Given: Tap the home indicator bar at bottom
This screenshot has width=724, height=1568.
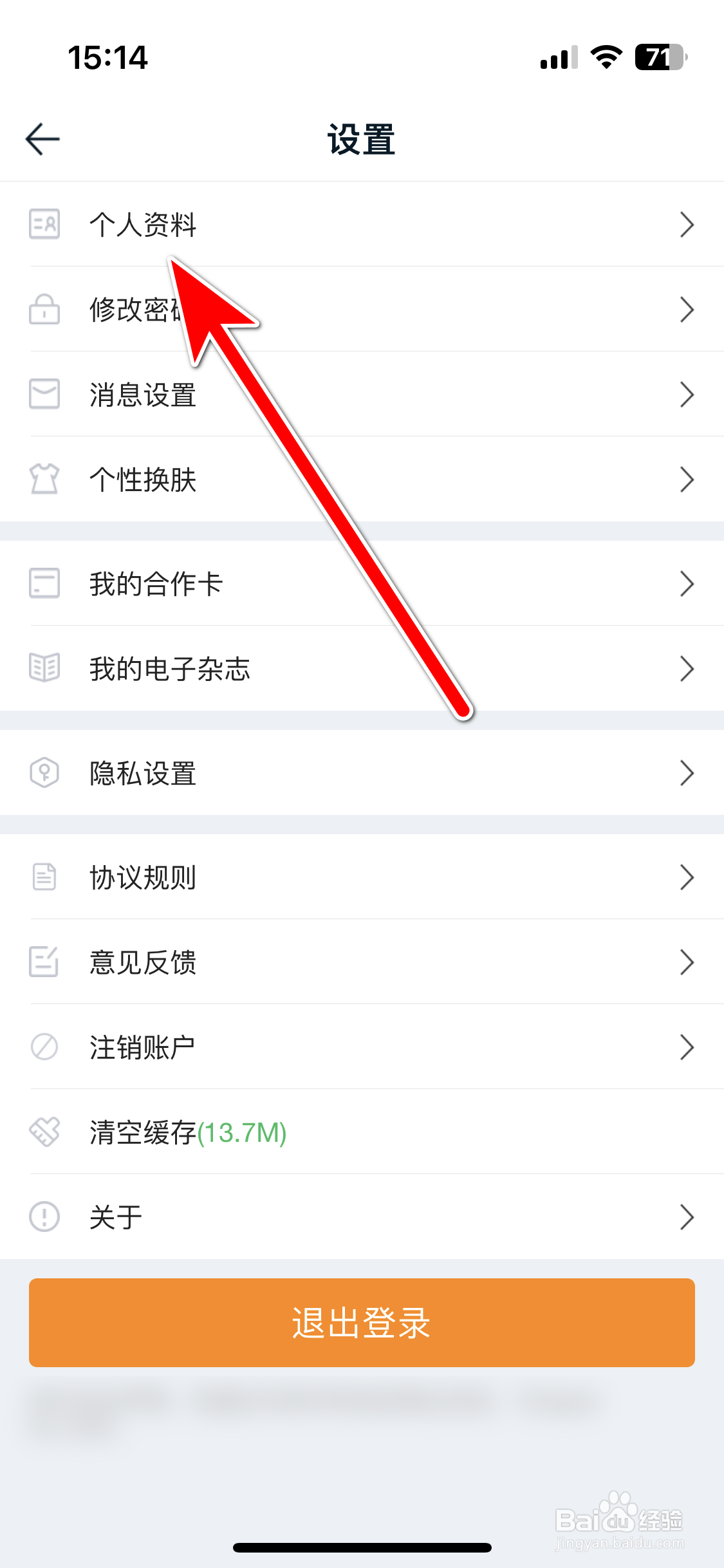Looking at the screenshot, I should (362, 1547).
